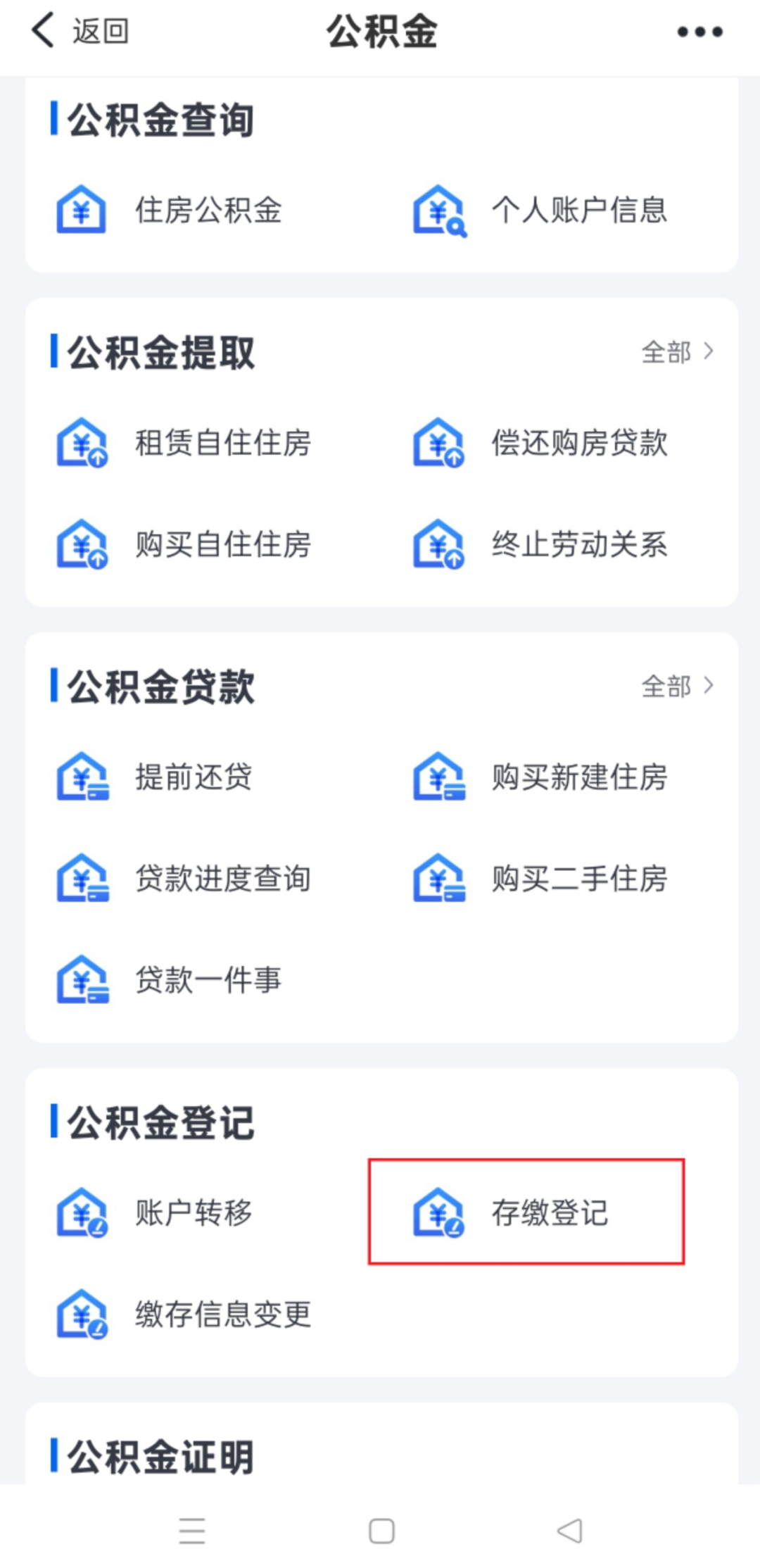Viewport: 760px width, 1568px height.
Task: Tap 贷款一件事 entry
Action: pos(170,979)
